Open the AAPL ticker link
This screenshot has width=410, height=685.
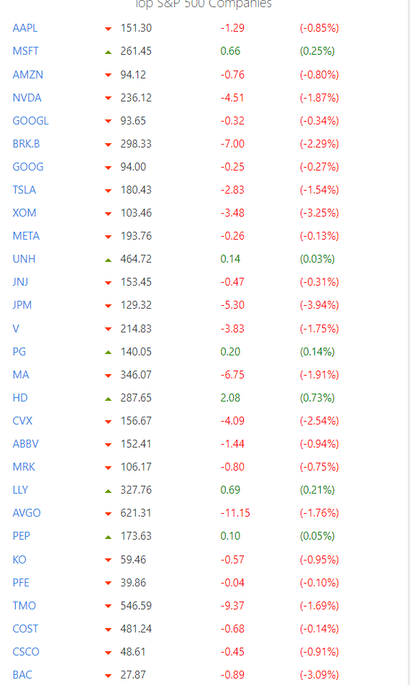click(25, 28)
